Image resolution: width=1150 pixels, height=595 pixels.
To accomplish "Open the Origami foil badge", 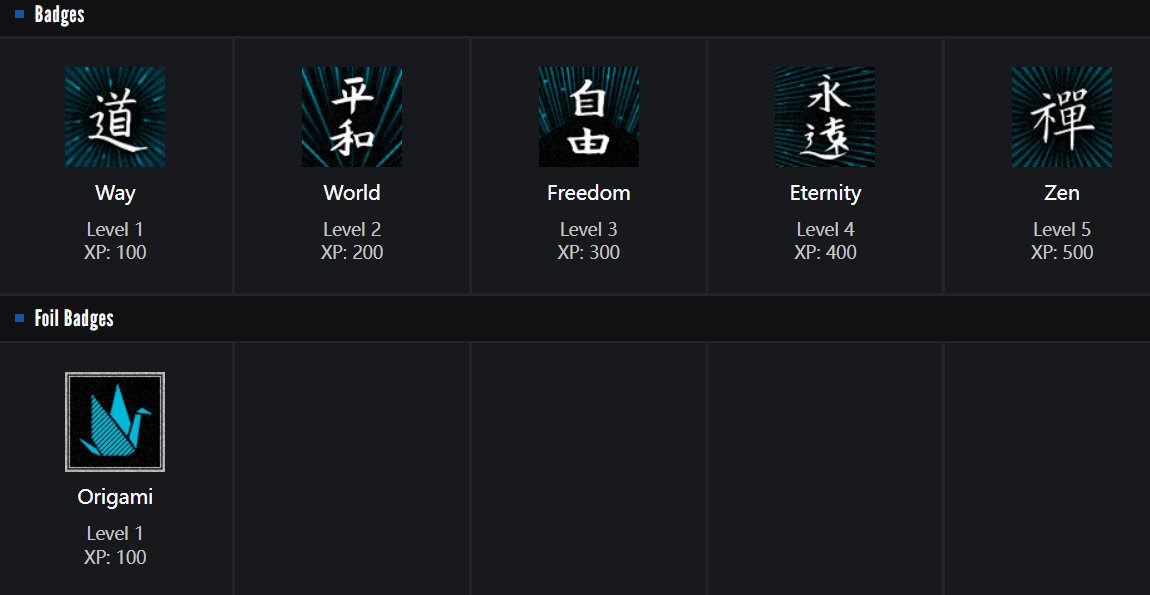I will [x=115, y=422].
